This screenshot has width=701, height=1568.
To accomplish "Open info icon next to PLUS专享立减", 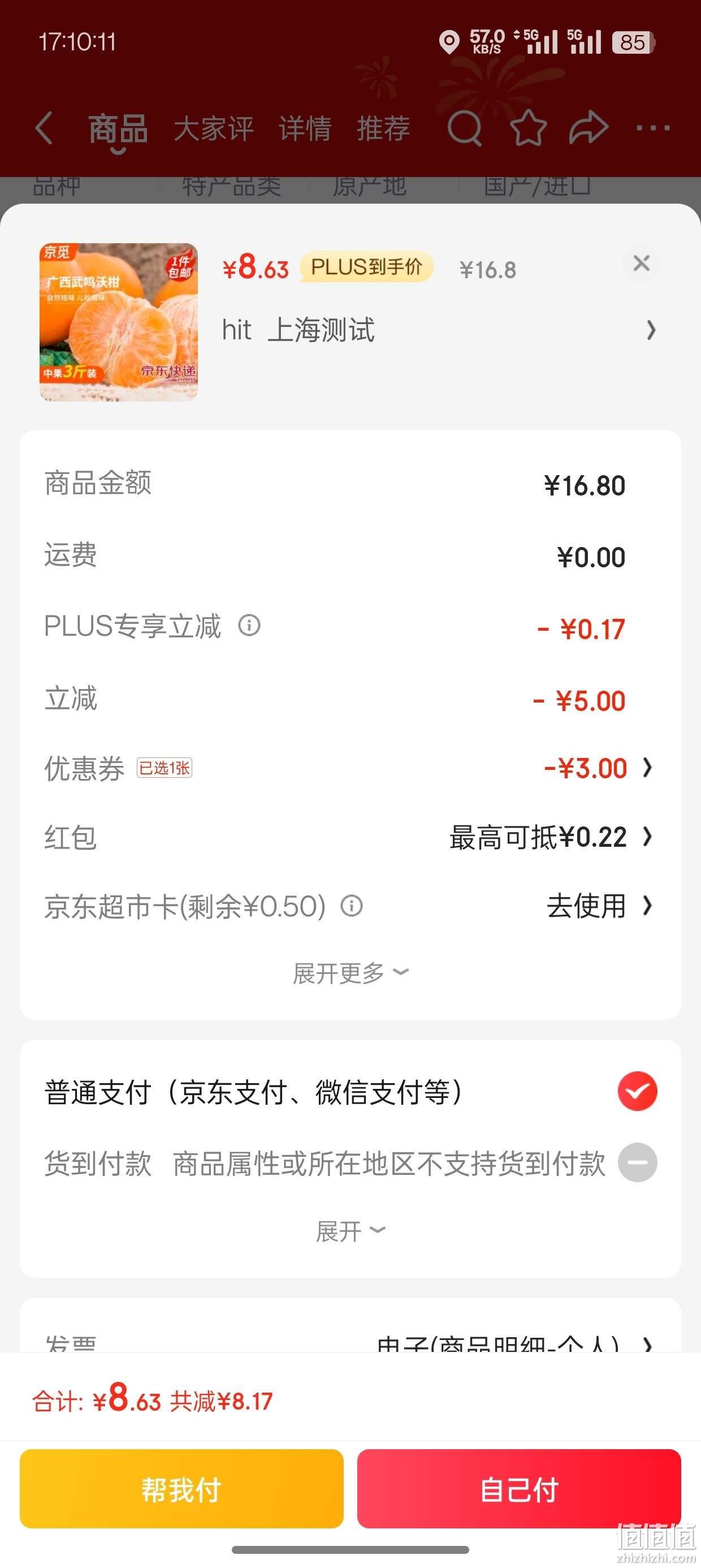I will point(249,625).
